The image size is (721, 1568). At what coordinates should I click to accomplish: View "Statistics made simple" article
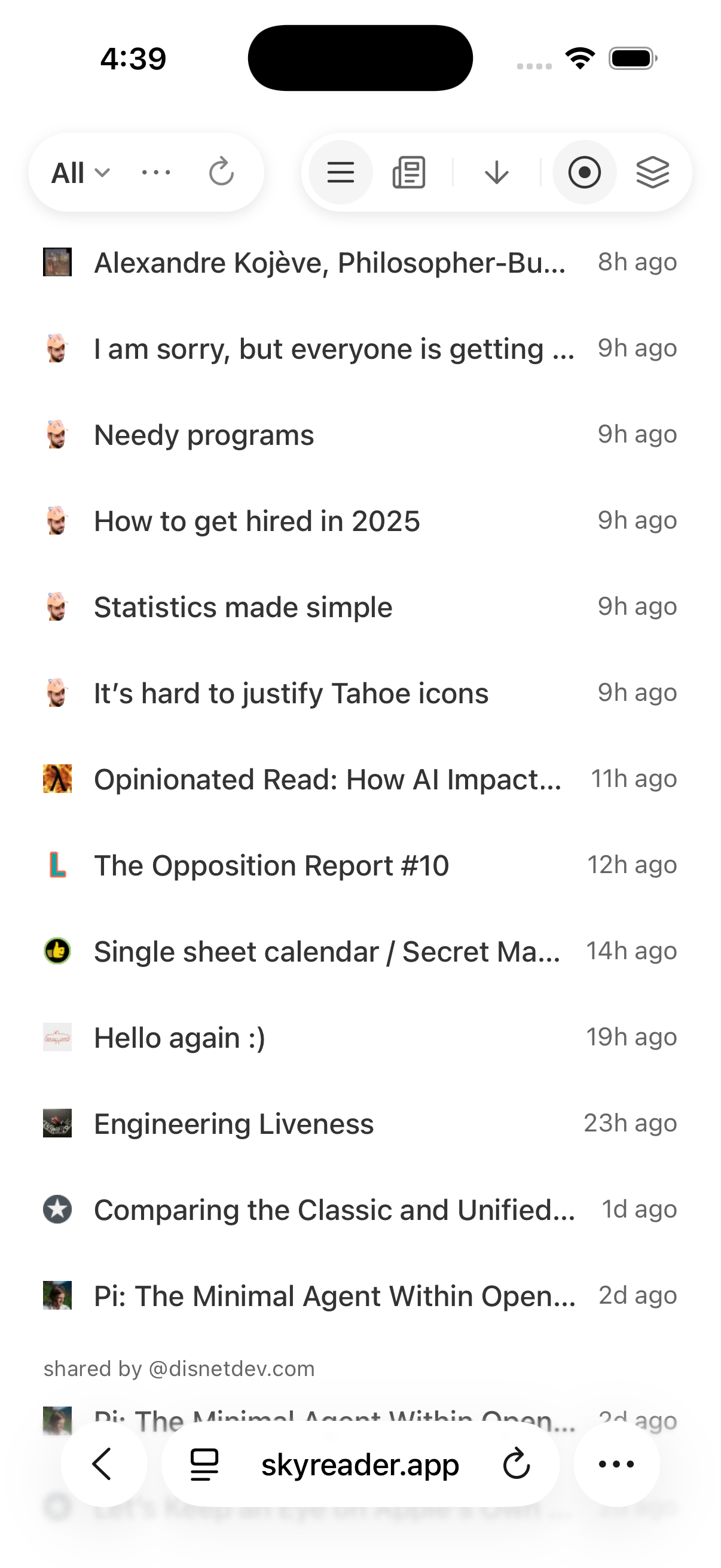[x=243, y=608]
